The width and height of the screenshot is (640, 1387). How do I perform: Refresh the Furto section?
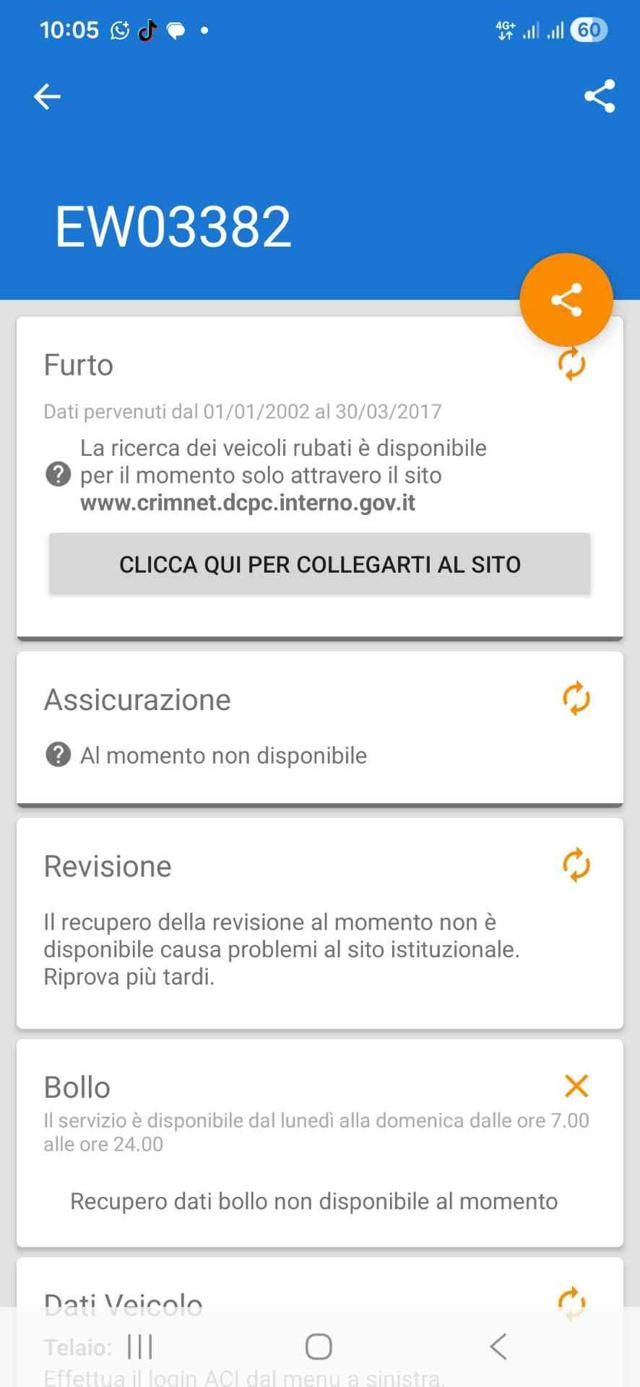[x=571, y=364]
